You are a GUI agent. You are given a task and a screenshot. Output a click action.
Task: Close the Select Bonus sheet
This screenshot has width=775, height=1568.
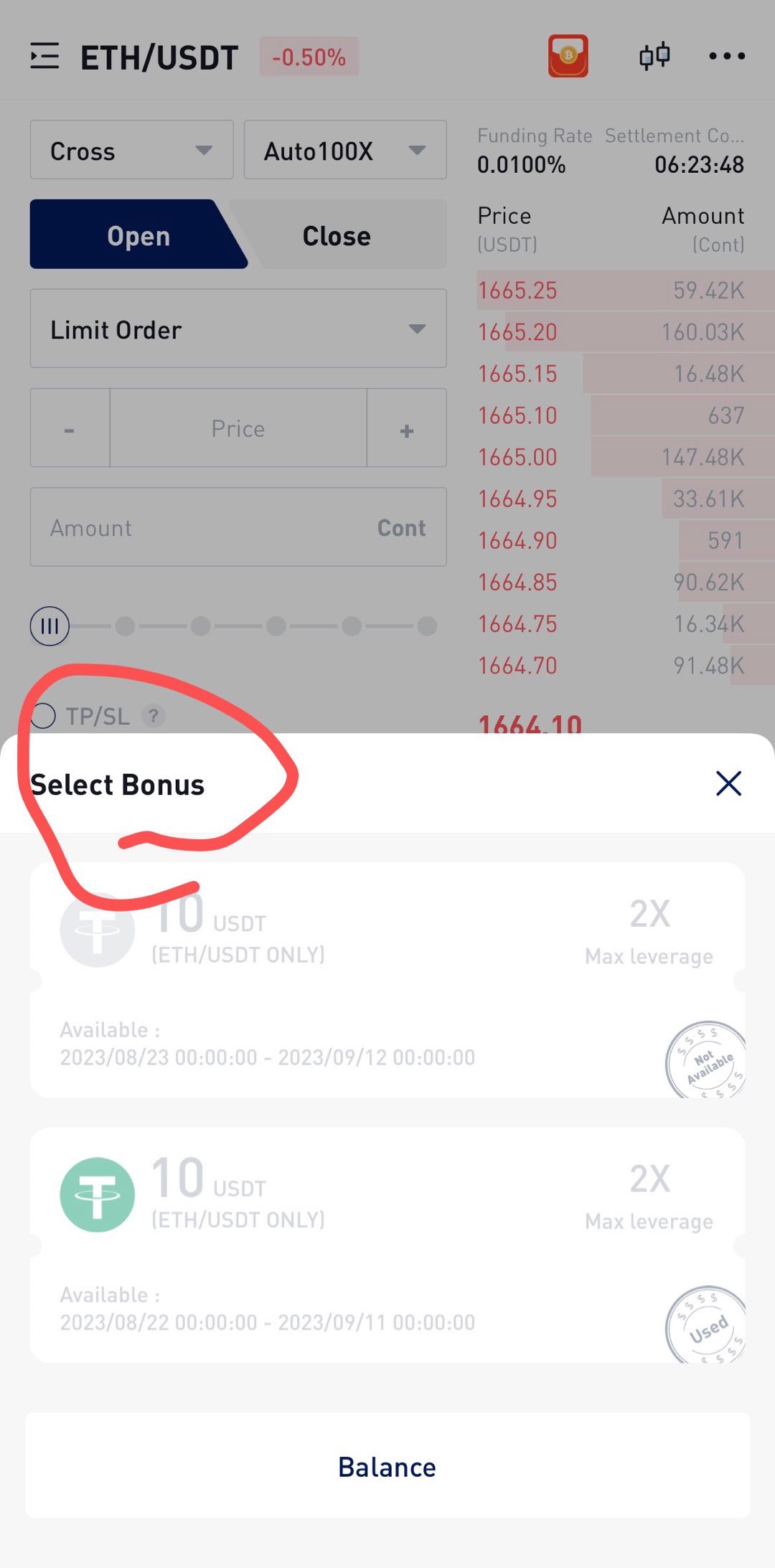tap(728, 783)
